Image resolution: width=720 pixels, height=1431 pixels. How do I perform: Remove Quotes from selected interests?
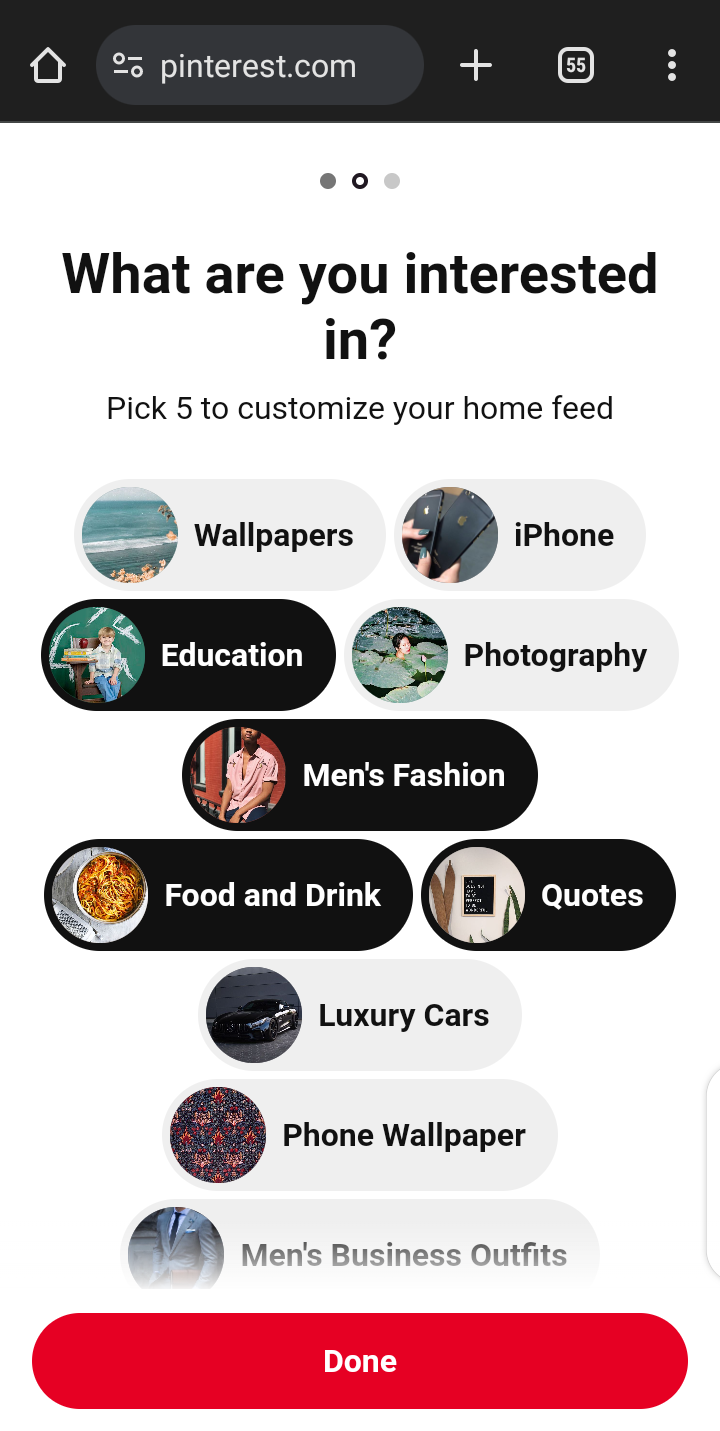click(548, 895)
